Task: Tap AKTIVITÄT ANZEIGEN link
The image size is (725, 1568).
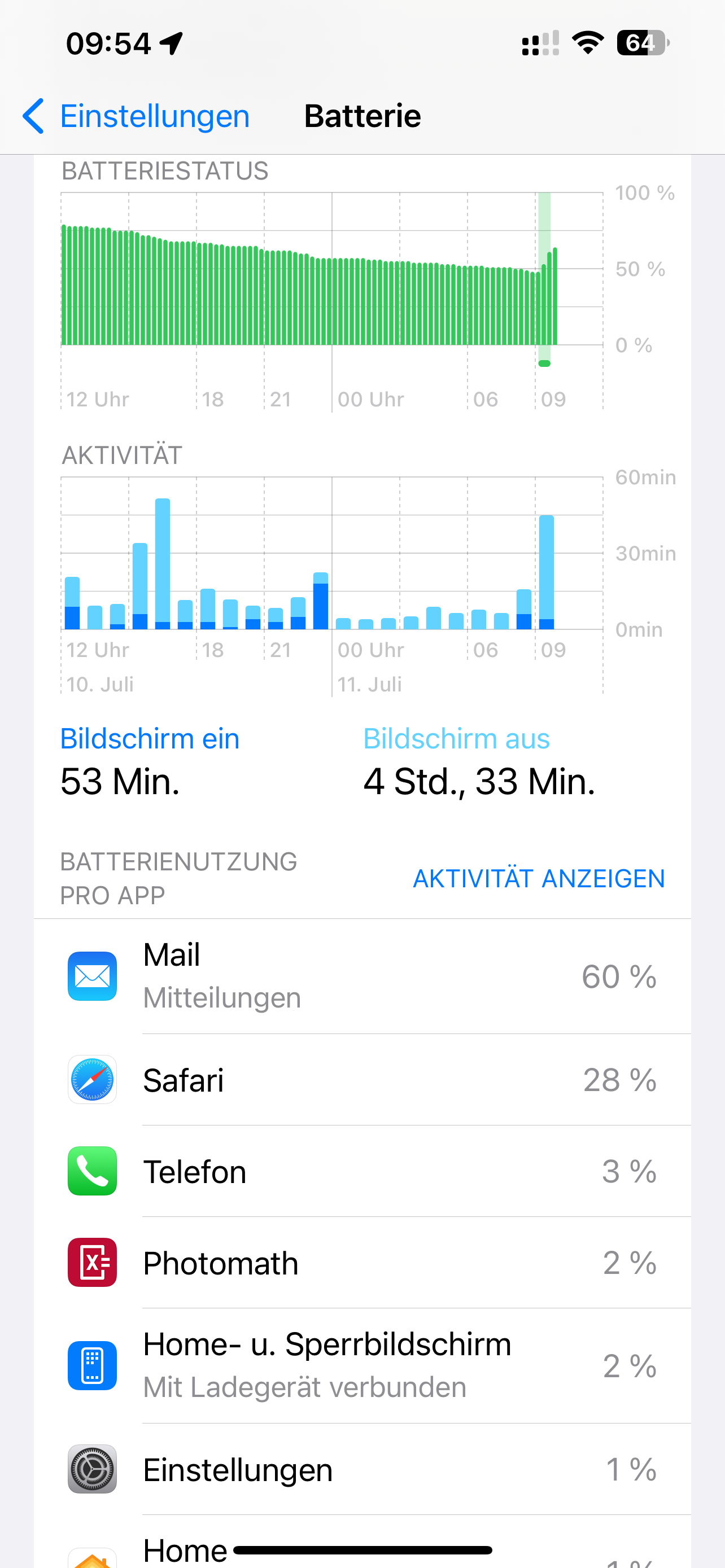Action: pyautogui.click(x=539, y=878)
